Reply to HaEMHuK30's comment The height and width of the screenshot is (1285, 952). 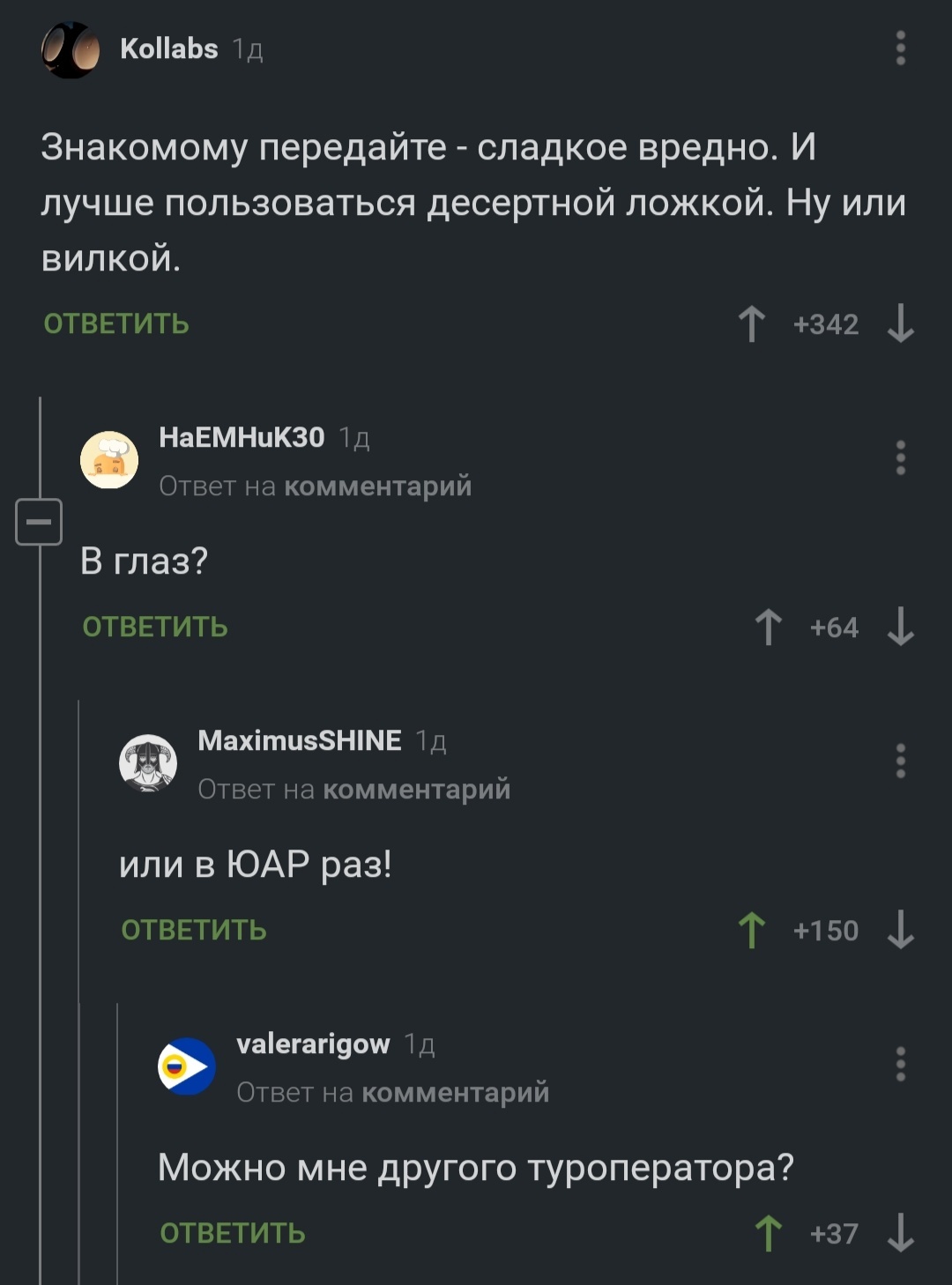click(x=155, y=628)
